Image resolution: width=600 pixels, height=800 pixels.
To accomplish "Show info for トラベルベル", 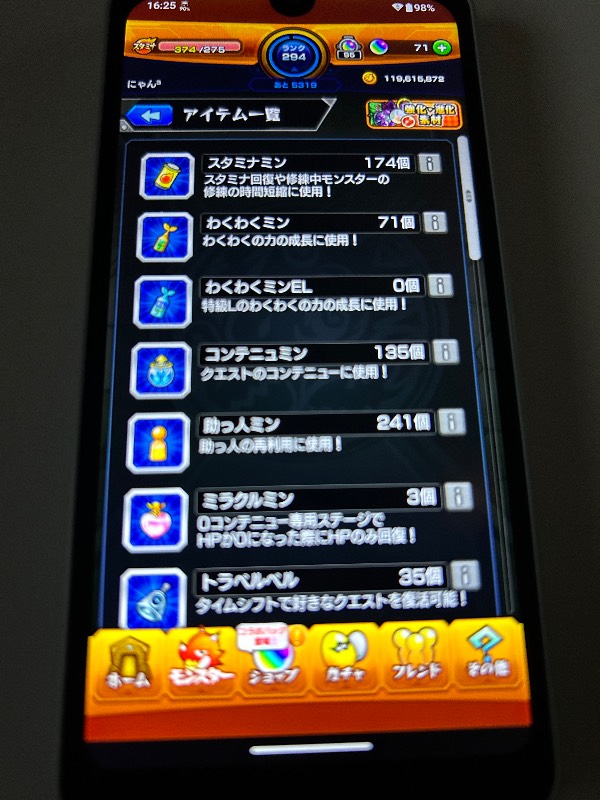I will click(463, 577).
